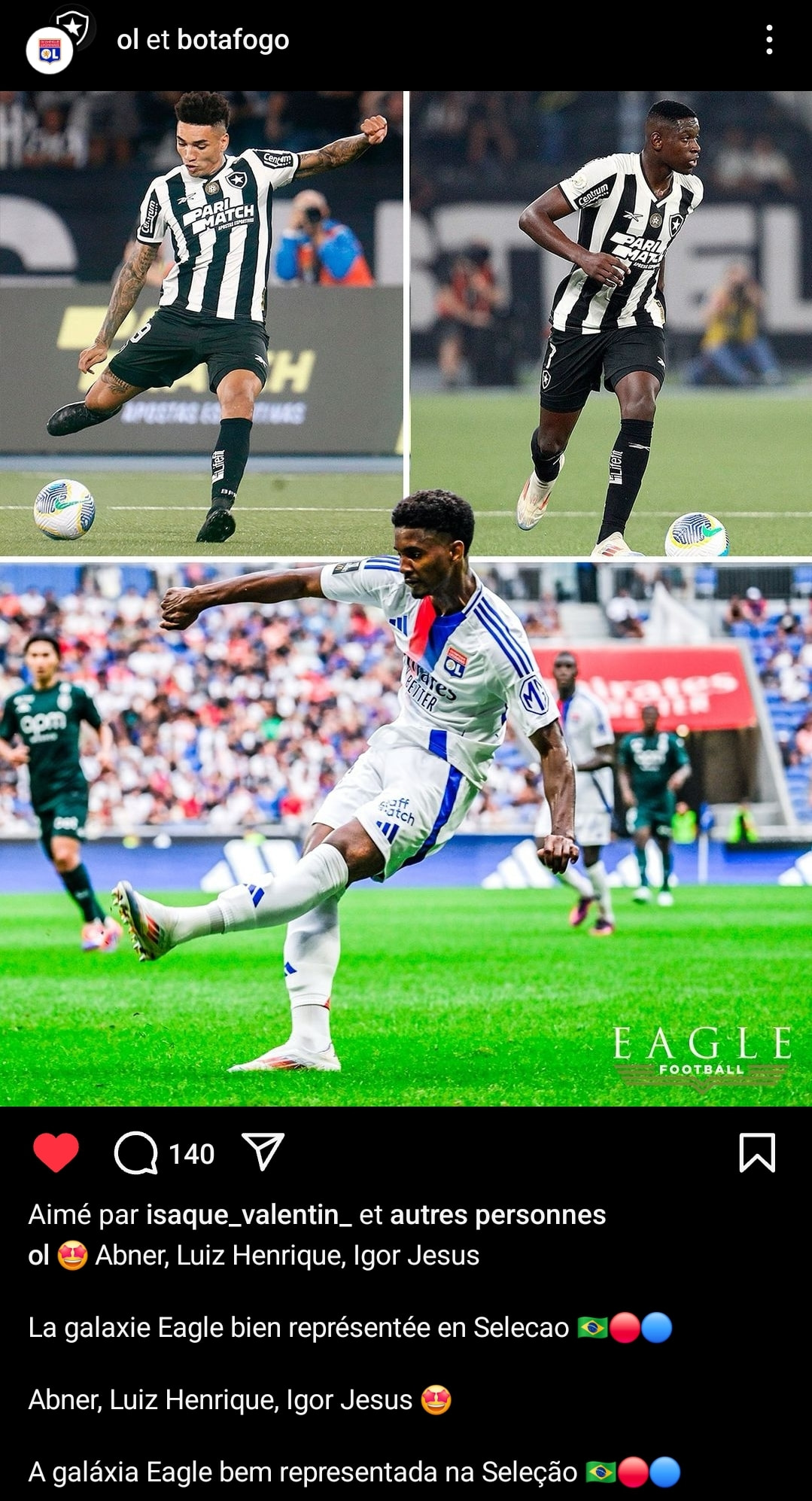Open the ol and botafogo profile avatars
812x1501 pixels.
[x=59, y=40]
